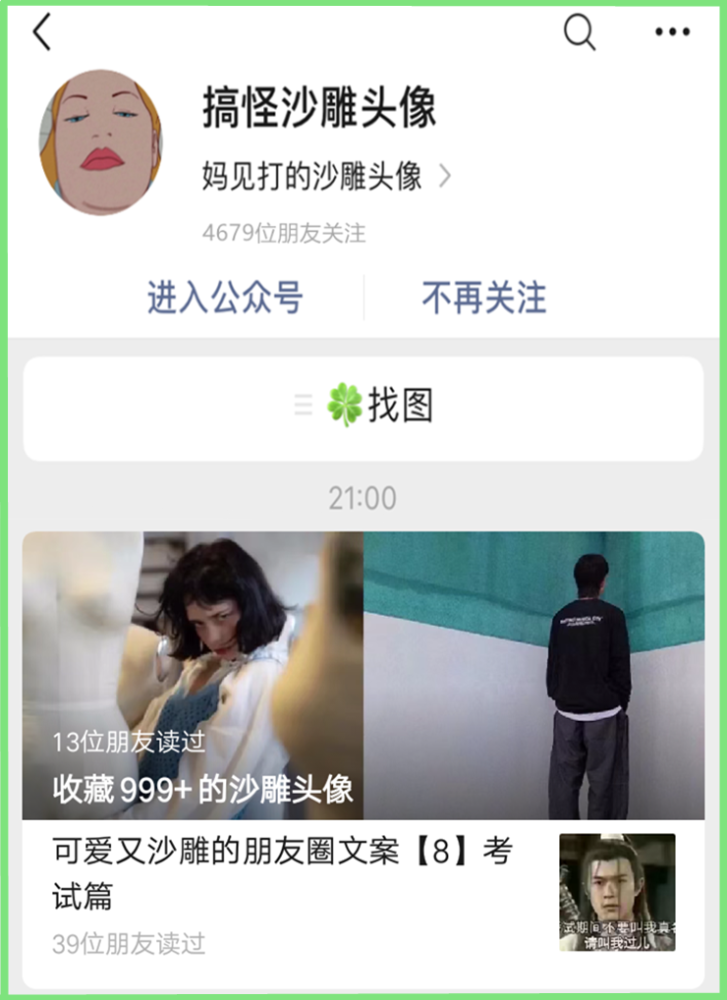
Task: Open the search magnifier icon
Action: 579,33
